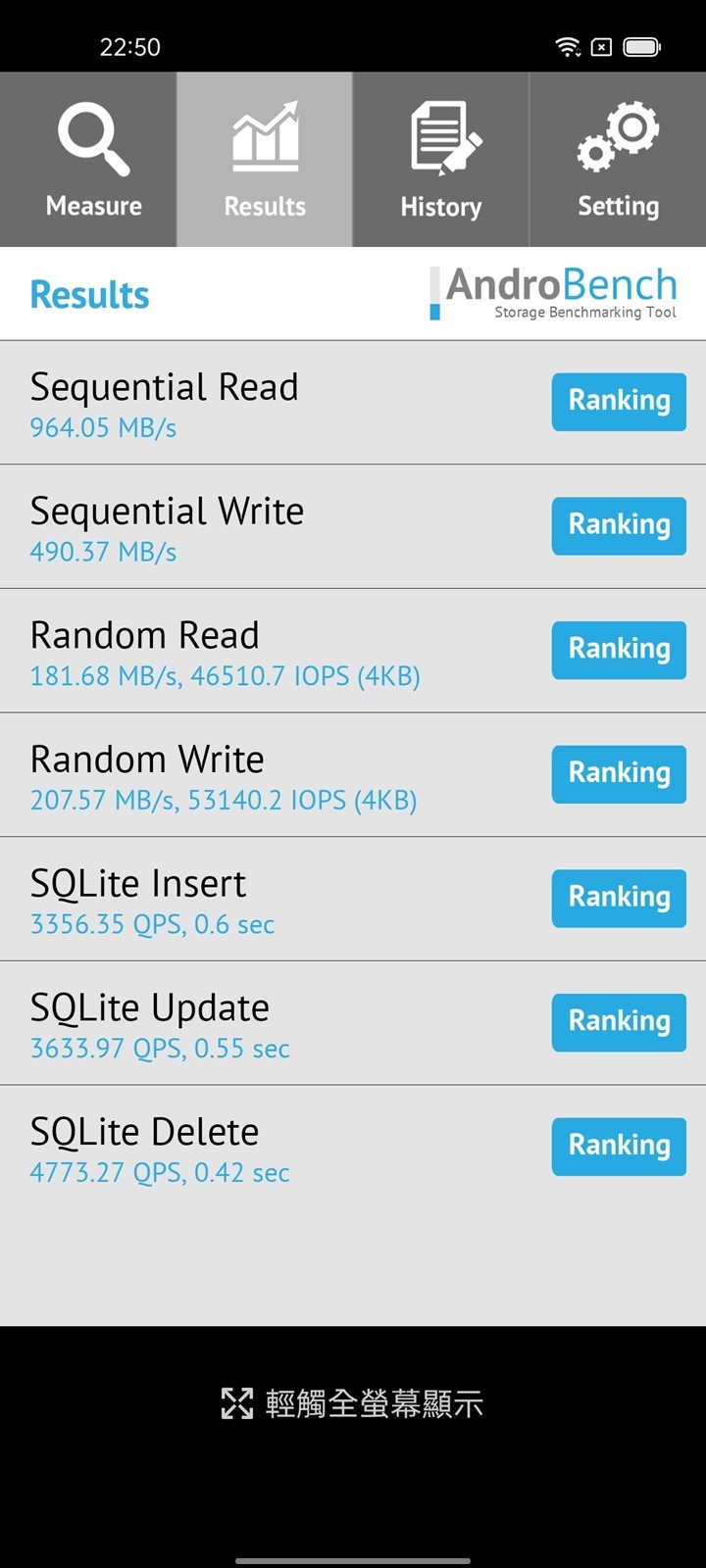See SQLite Delete ranking
This screenshot has height=1568, width=706.
pyautogui.click(x=619, y=1147)
